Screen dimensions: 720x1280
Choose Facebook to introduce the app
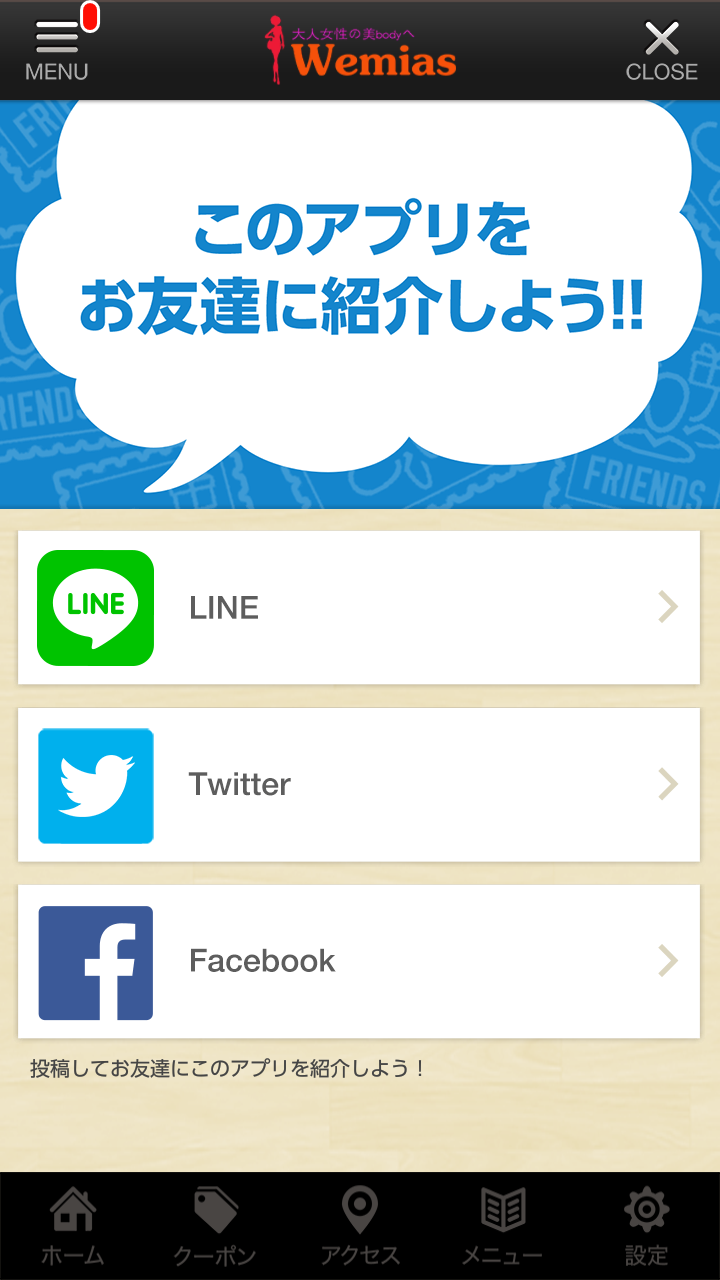tap(359, 961)
